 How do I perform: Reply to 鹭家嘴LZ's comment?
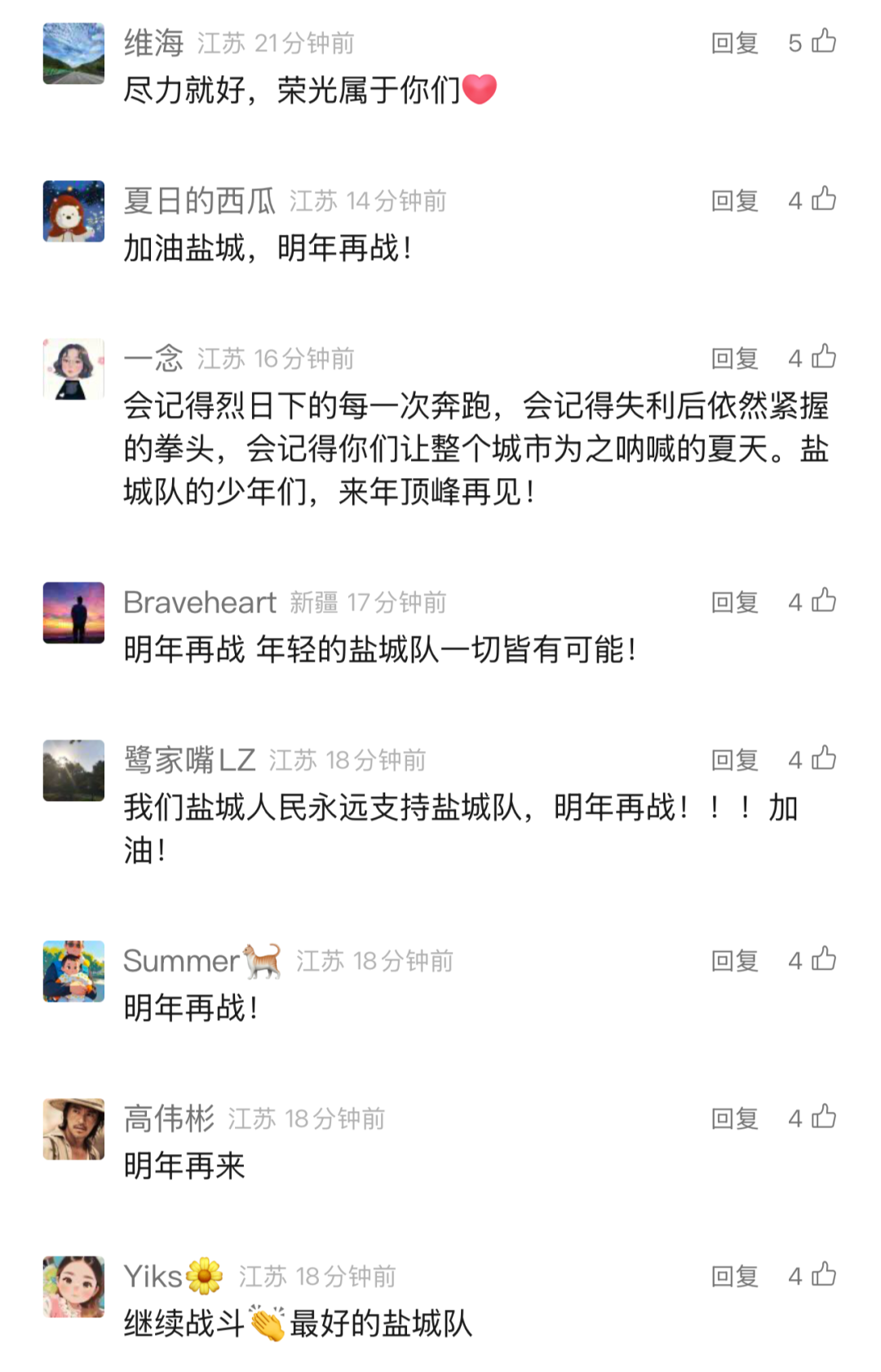734,760
